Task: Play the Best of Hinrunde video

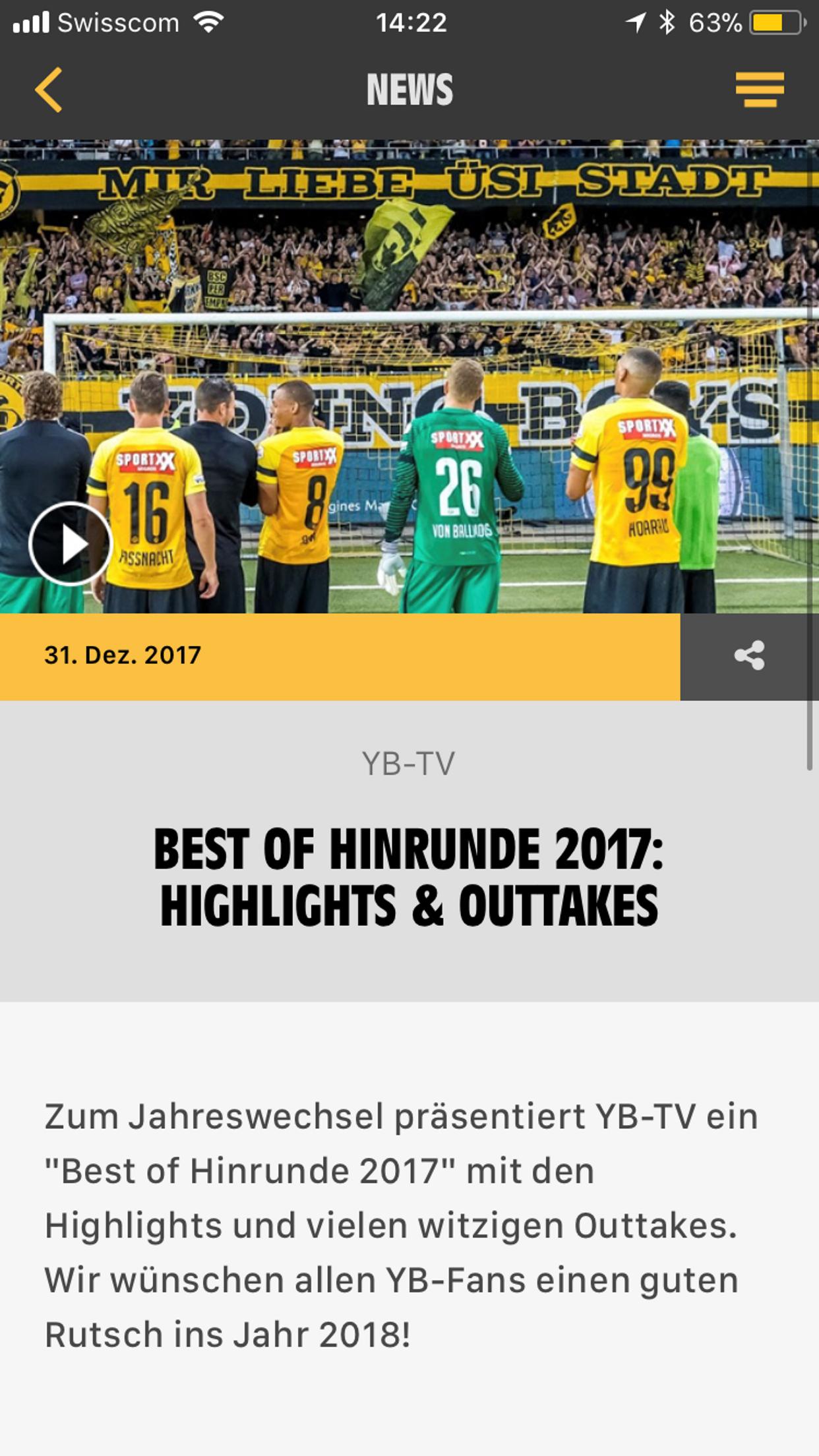Action: point(71,544)
